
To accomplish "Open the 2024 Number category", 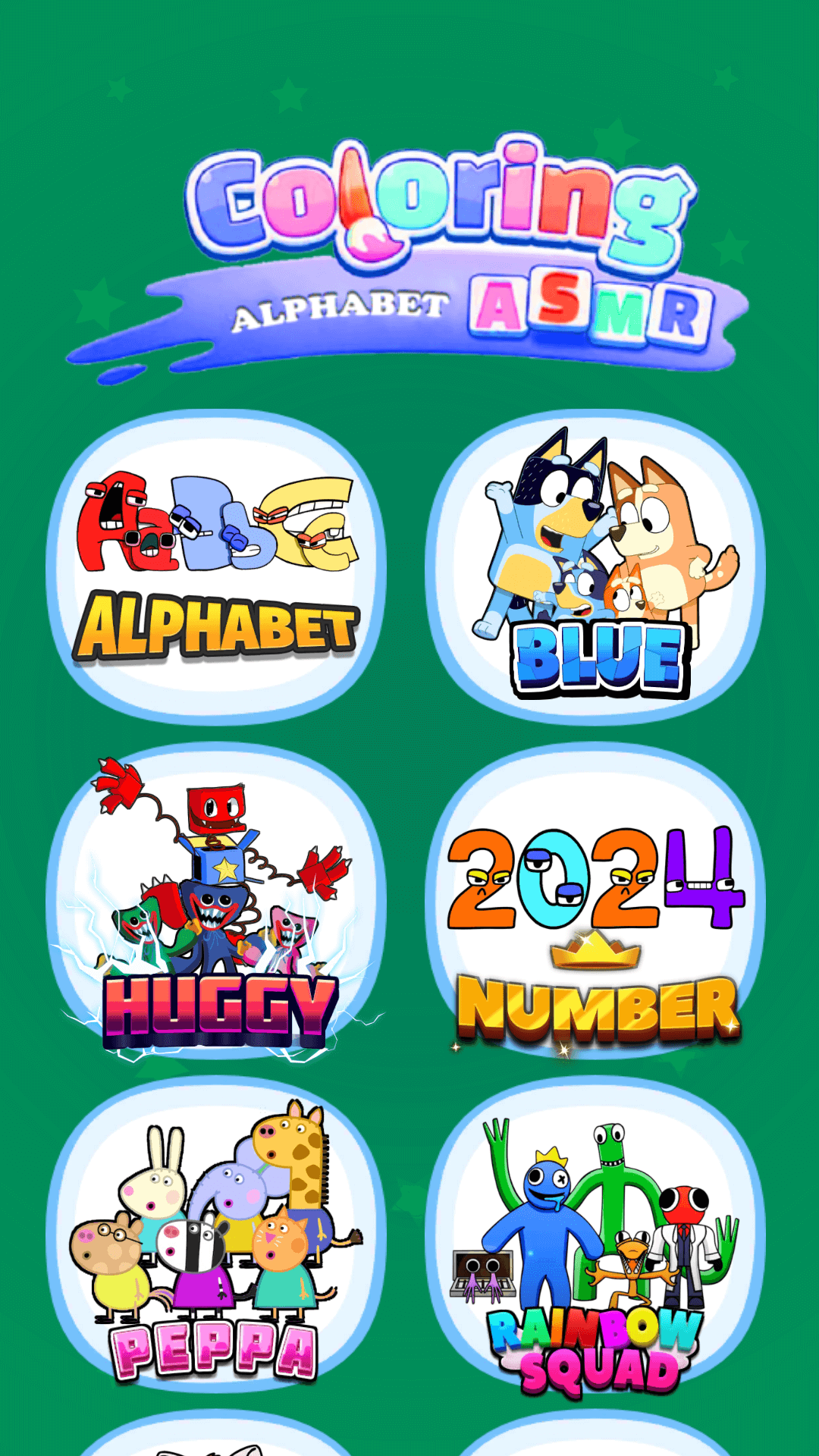I will click(x=596, y=902).
